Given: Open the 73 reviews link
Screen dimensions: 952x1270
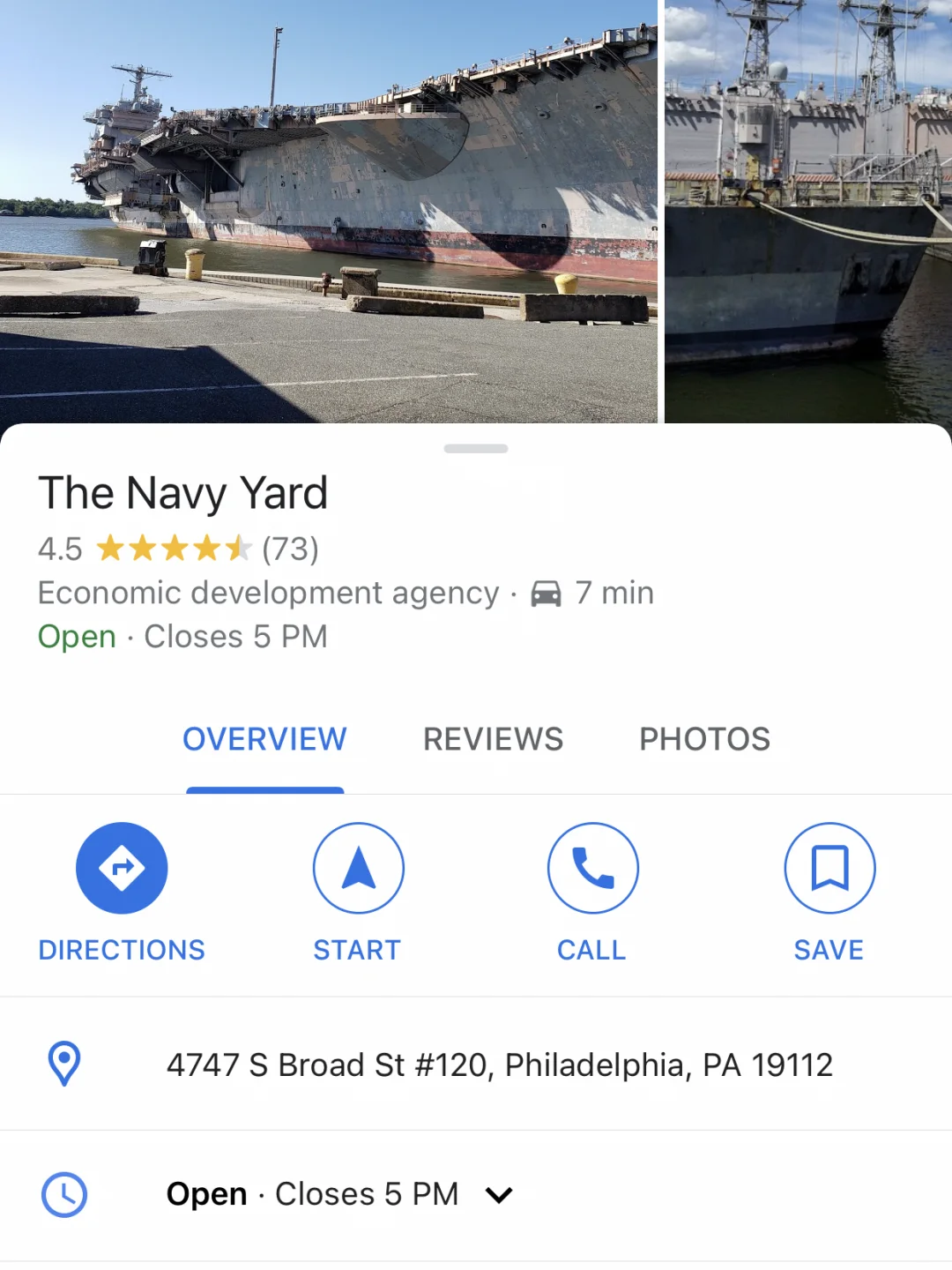Looking at the screenshot, I should point(291,549).
